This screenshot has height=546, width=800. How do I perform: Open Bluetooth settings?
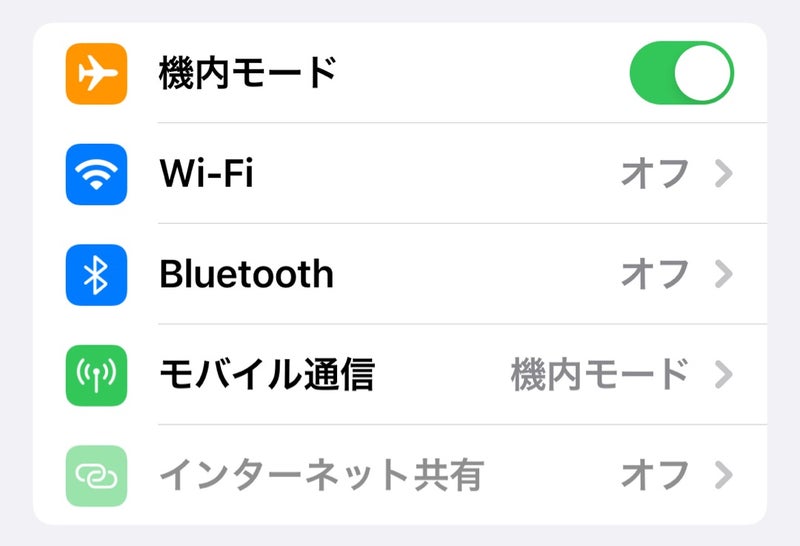coord(400,274)
